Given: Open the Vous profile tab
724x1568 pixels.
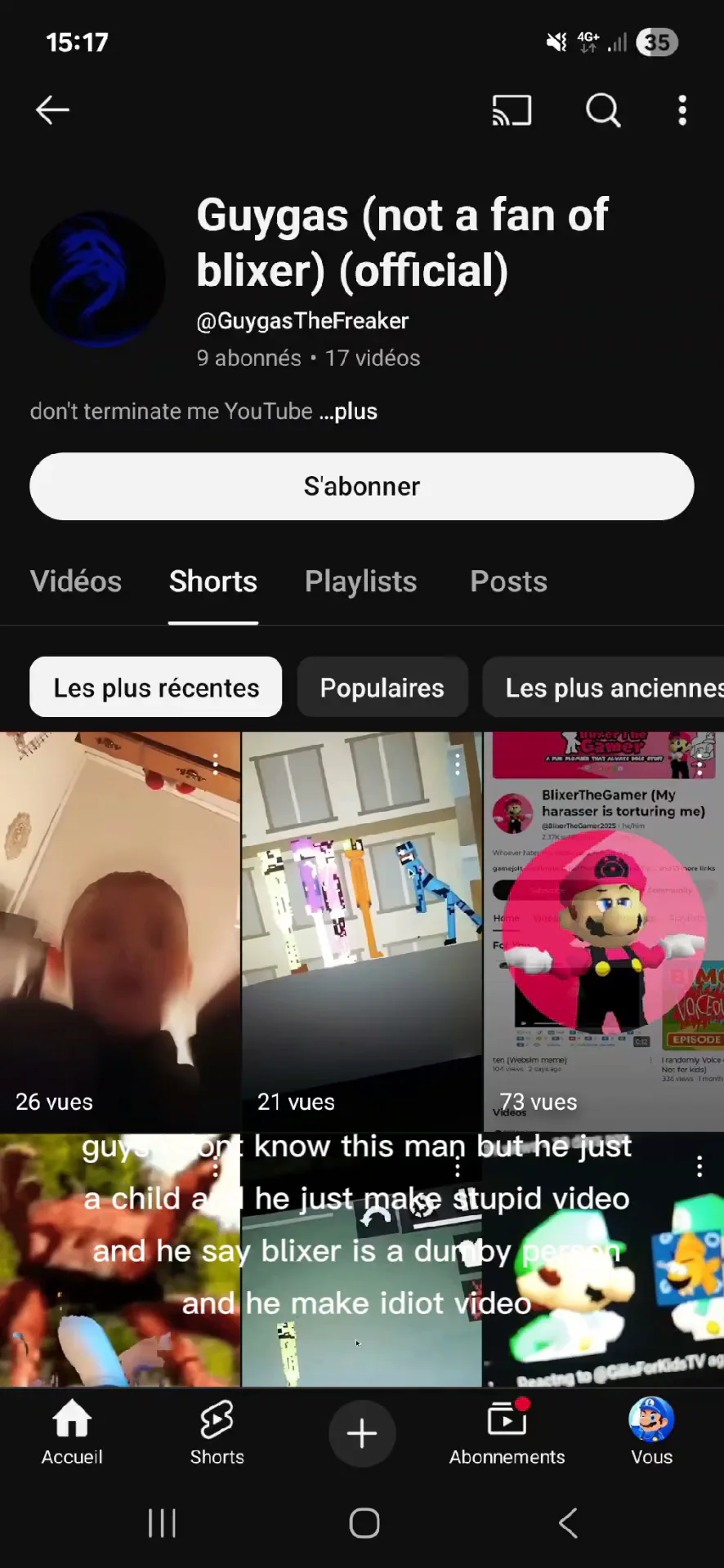Looking at the screenshot, I should [x=651, y=1432].
